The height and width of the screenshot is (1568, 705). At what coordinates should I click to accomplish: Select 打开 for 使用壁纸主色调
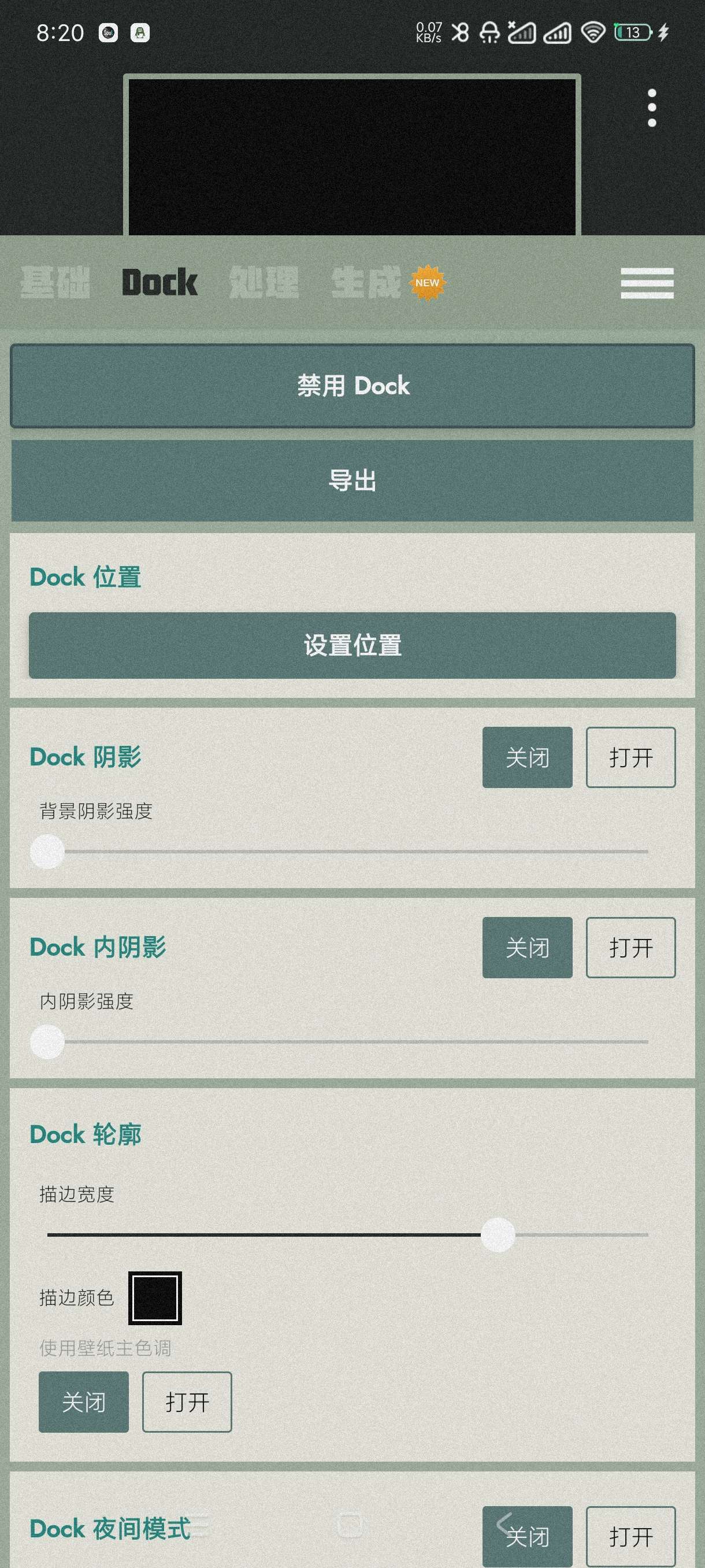(187, 1402)
